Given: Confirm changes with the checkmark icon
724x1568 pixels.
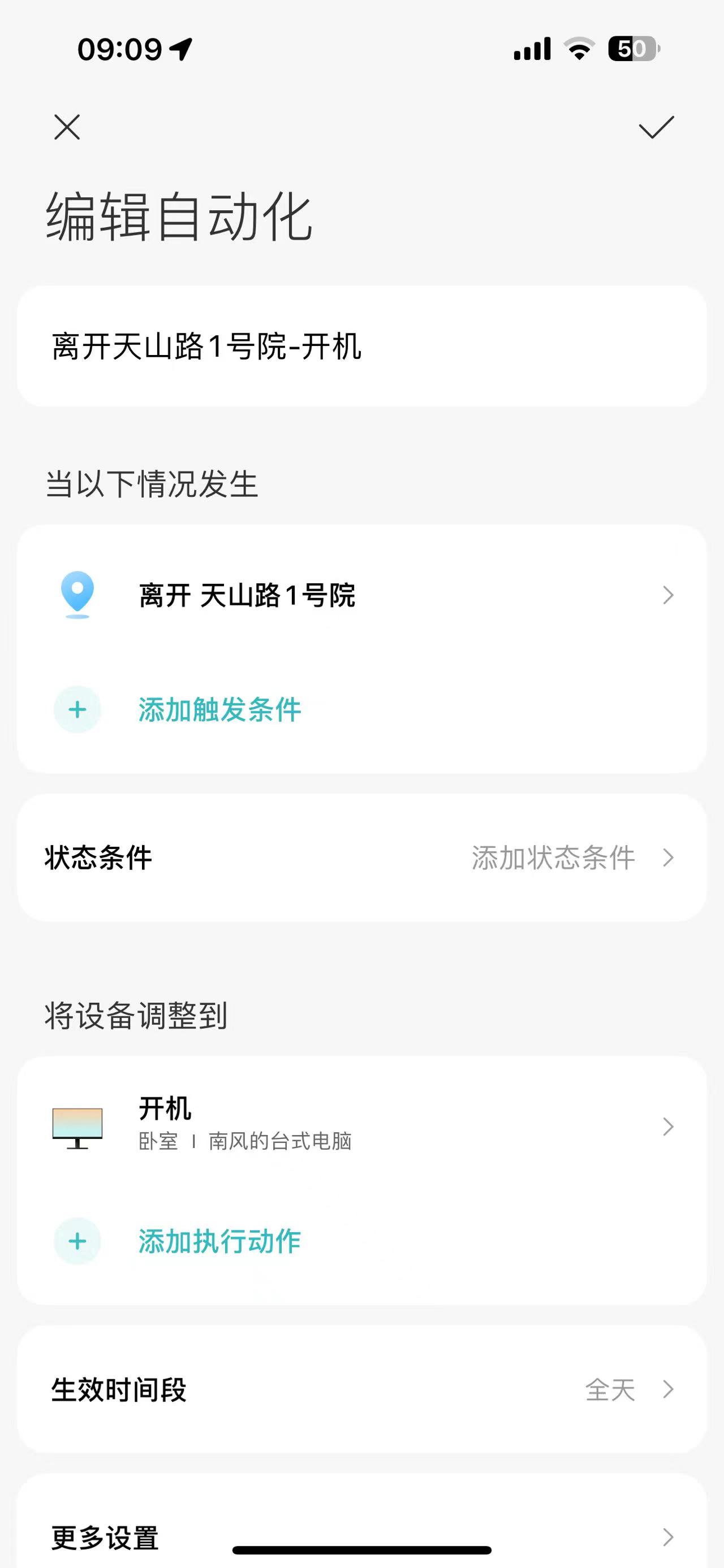Looking at the screenshot, I should point(656,127).
